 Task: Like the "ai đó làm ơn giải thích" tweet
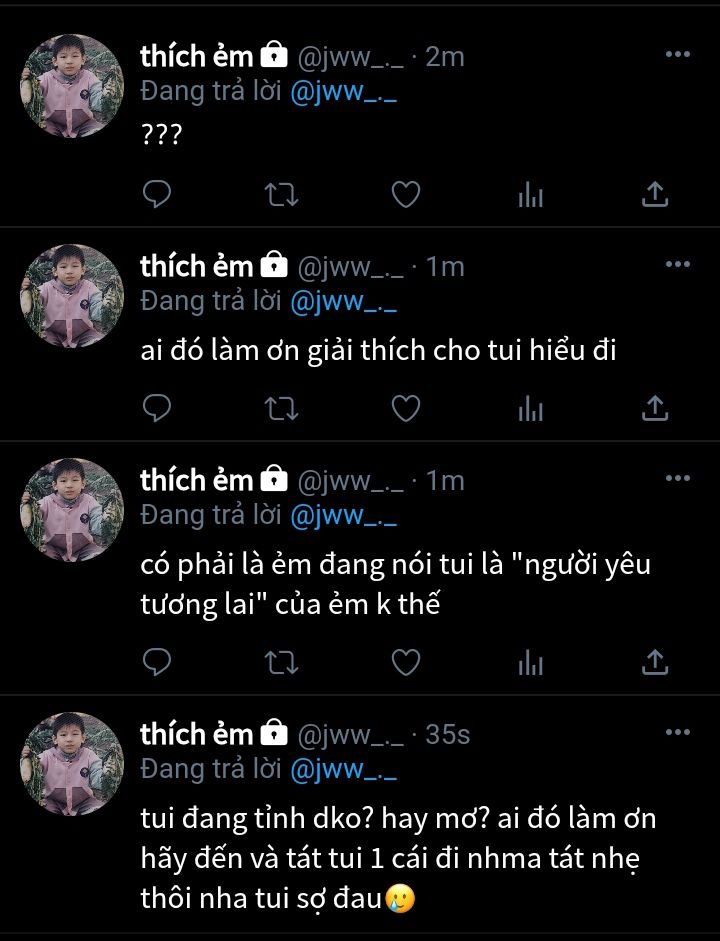click(x=405, y=407)
